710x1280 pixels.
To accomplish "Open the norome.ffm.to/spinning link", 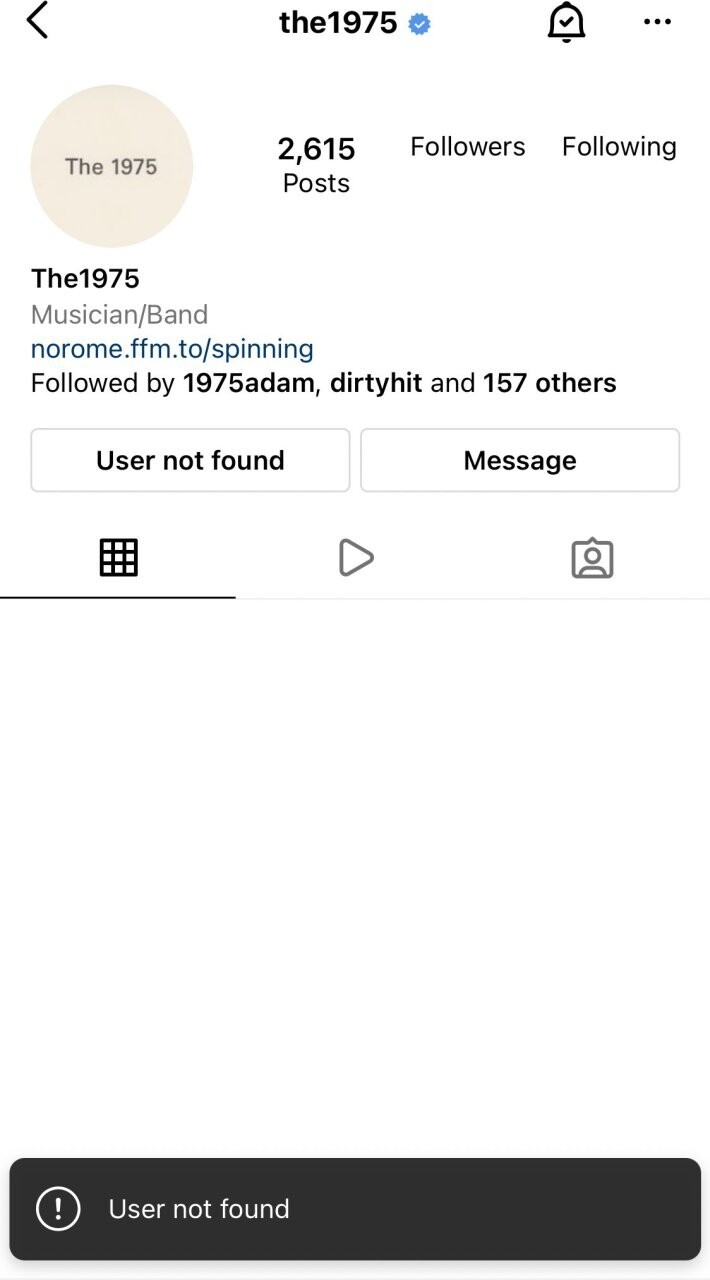I will (172, 349).
